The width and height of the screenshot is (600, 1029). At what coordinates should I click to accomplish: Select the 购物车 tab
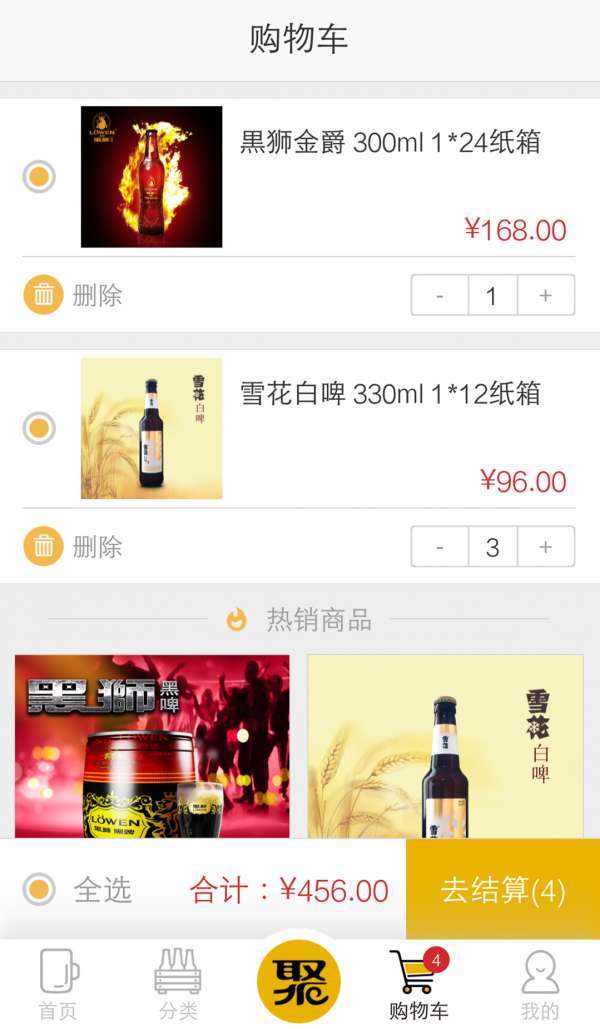point(418,985)
